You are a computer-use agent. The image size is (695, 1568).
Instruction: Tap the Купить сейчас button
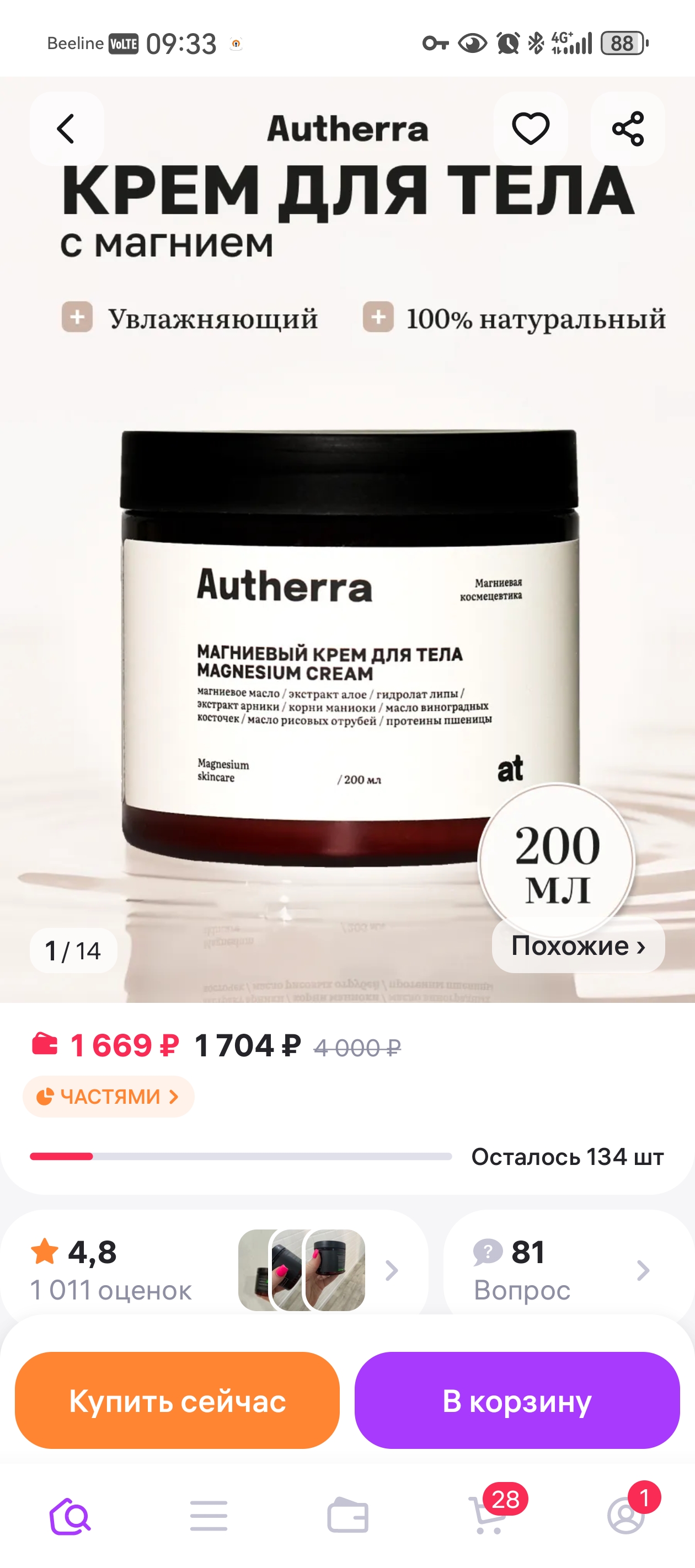177,1400
